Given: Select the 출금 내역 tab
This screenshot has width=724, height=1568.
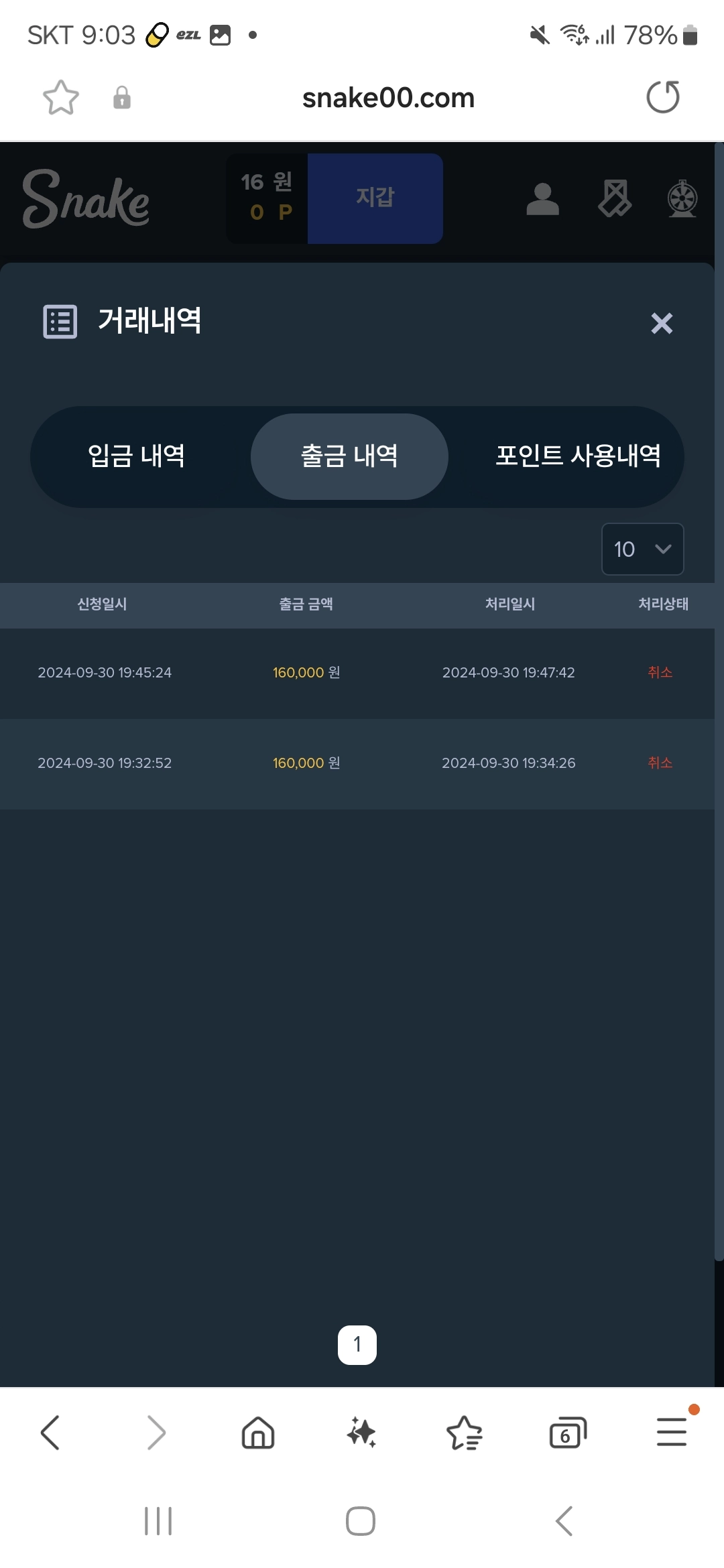Looking at the screenshot, I should [349, 456].
